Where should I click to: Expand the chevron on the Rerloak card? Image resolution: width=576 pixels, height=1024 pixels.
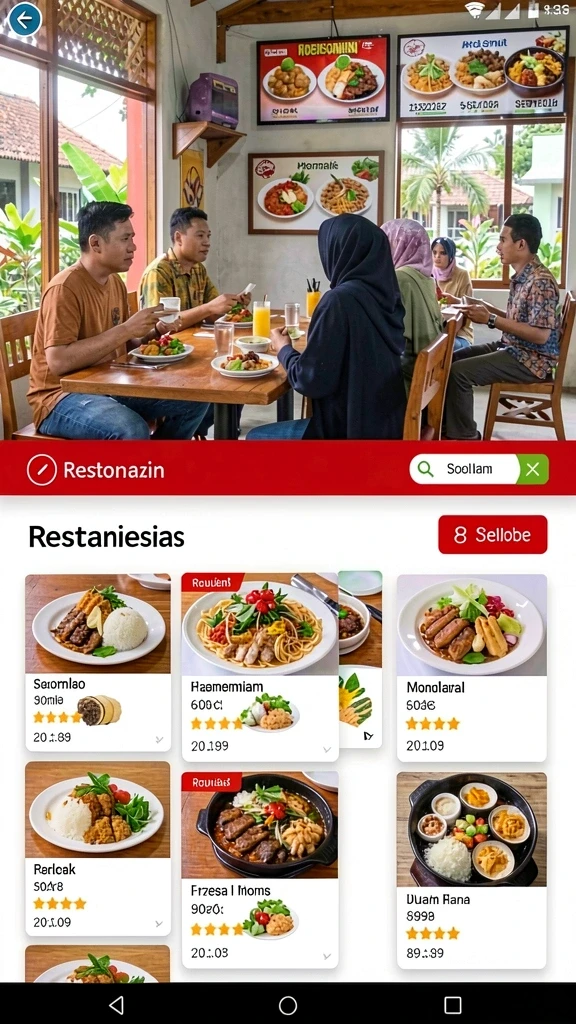point(159,923)
